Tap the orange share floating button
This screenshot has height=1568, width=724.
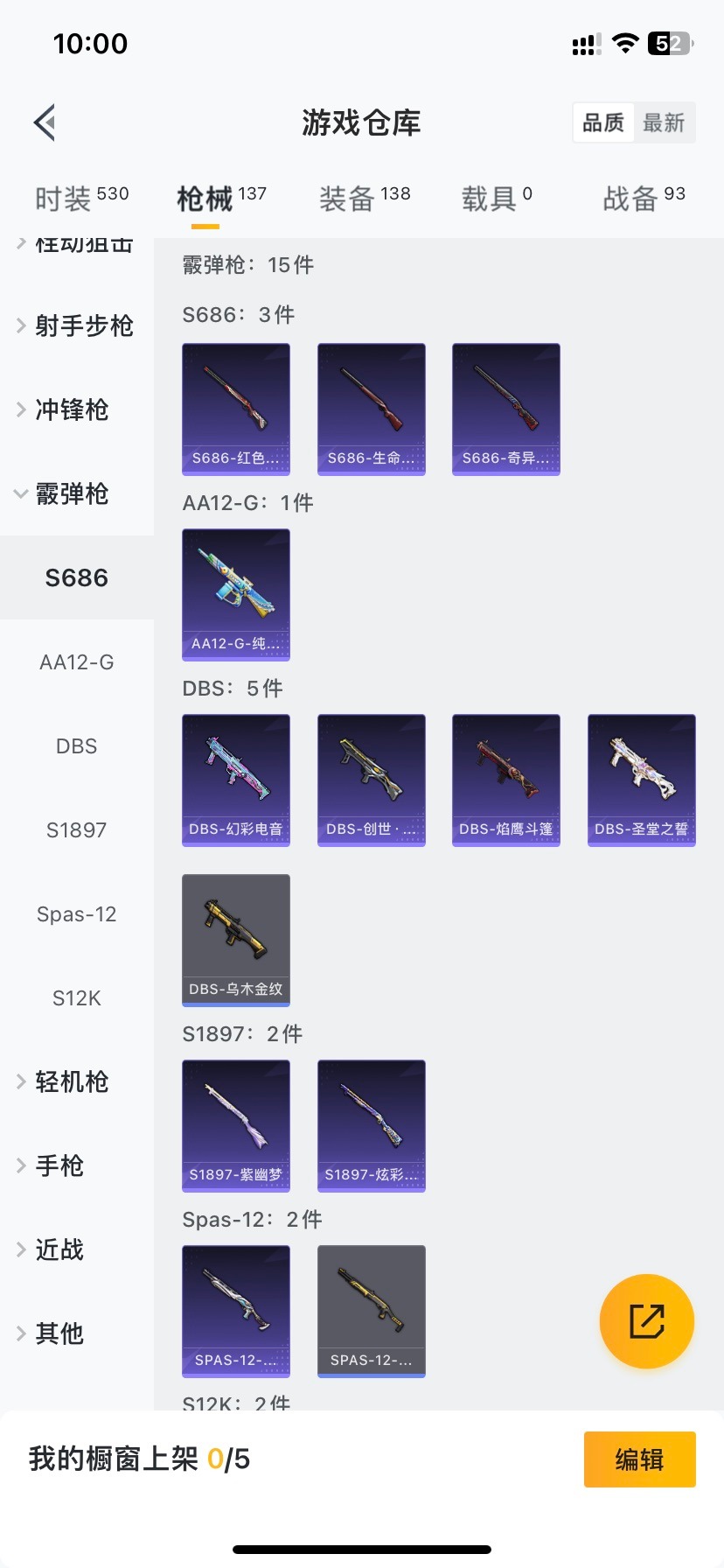(647, 1321)
